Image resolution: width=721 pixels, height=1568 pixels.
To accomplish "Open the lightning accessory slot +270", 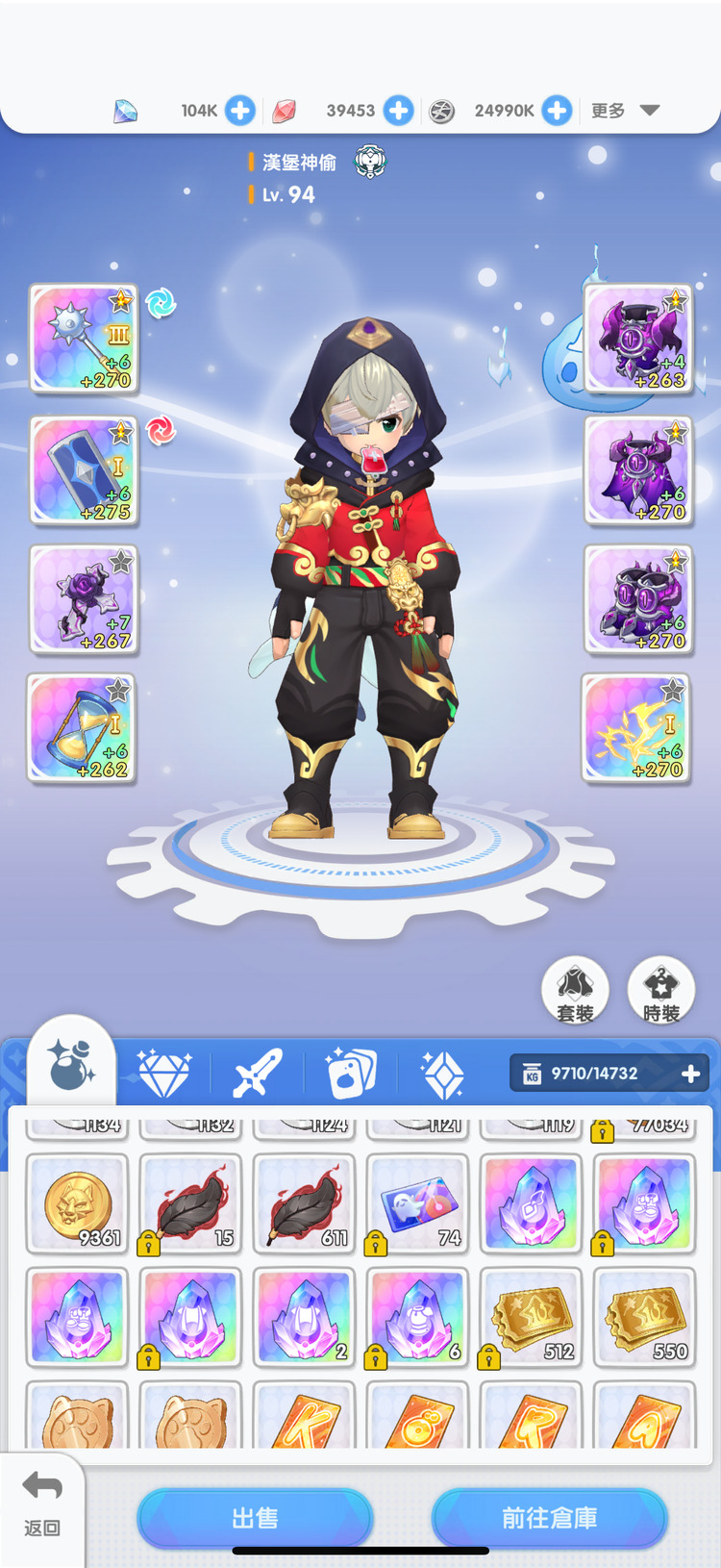I will (x=636, y=728).
